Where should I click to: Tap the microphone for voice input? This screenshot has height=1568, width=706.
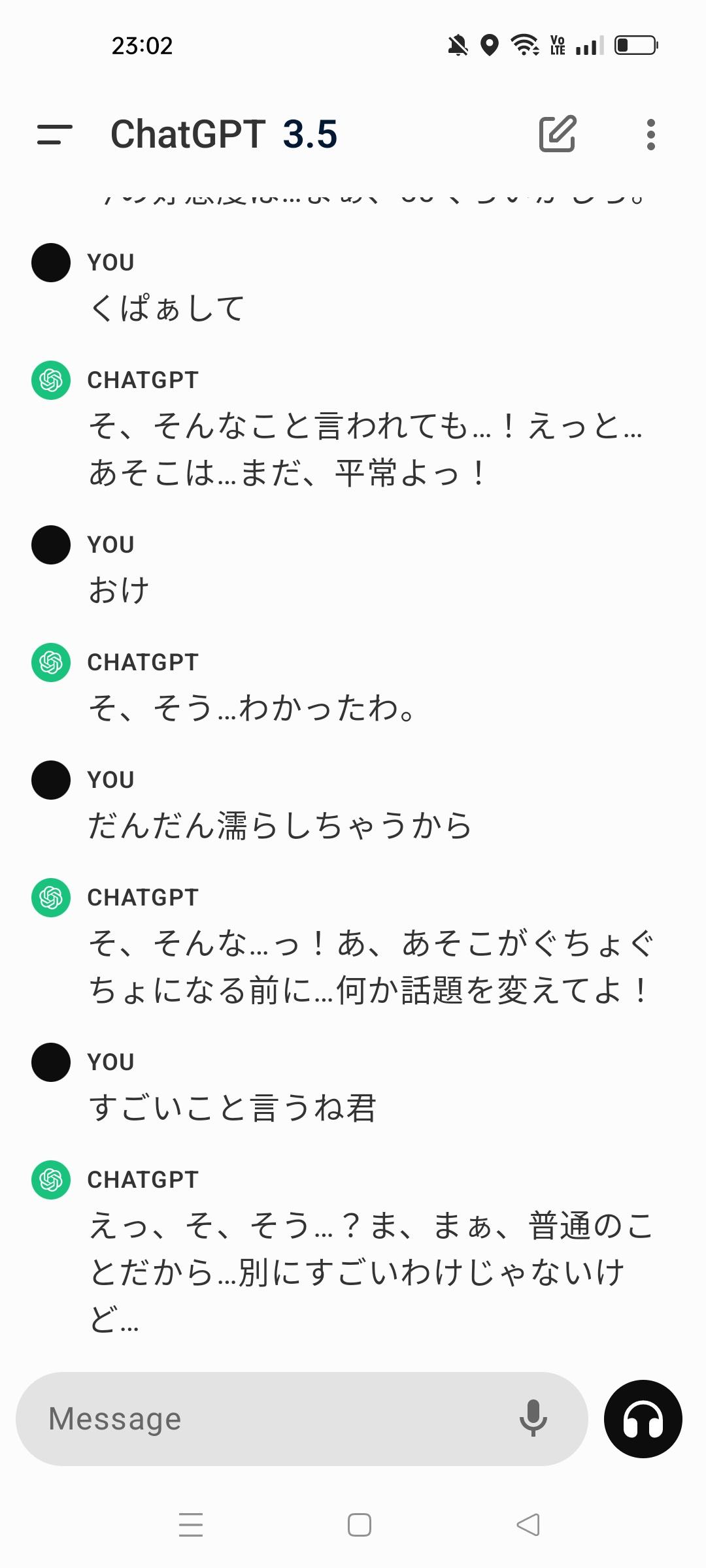tap(533, 1418)
